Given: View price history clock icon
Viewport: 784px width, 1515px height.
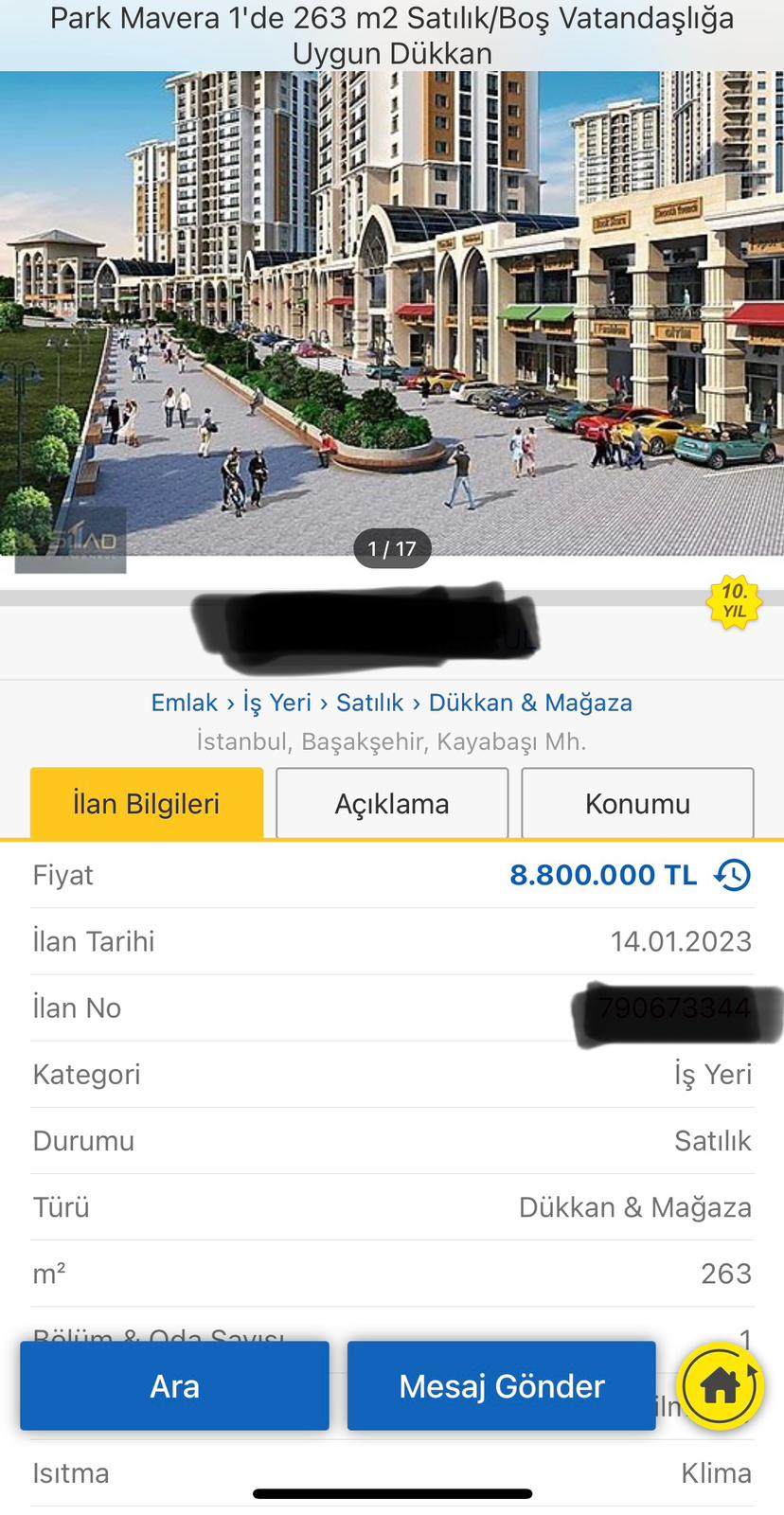Looking at the screenshot, I should pos(733,875).
